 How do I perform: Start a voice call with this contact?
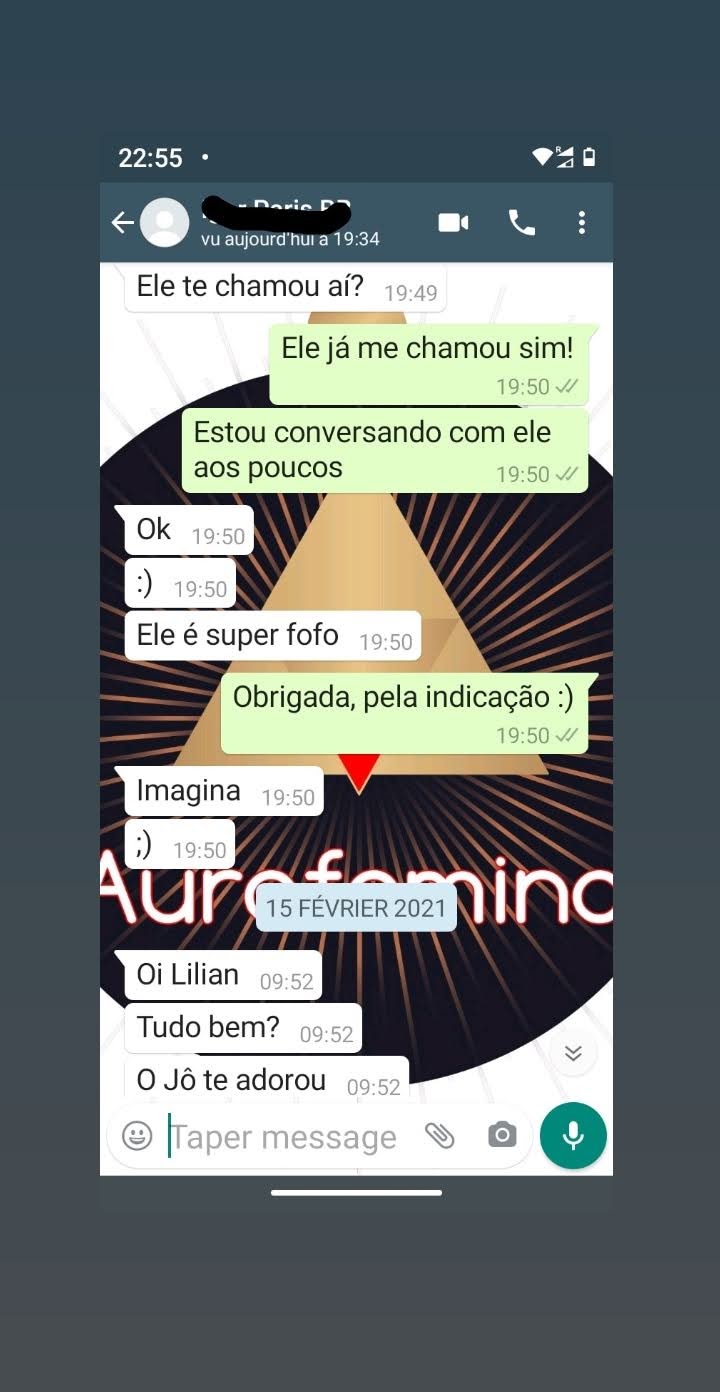(522, 222)
